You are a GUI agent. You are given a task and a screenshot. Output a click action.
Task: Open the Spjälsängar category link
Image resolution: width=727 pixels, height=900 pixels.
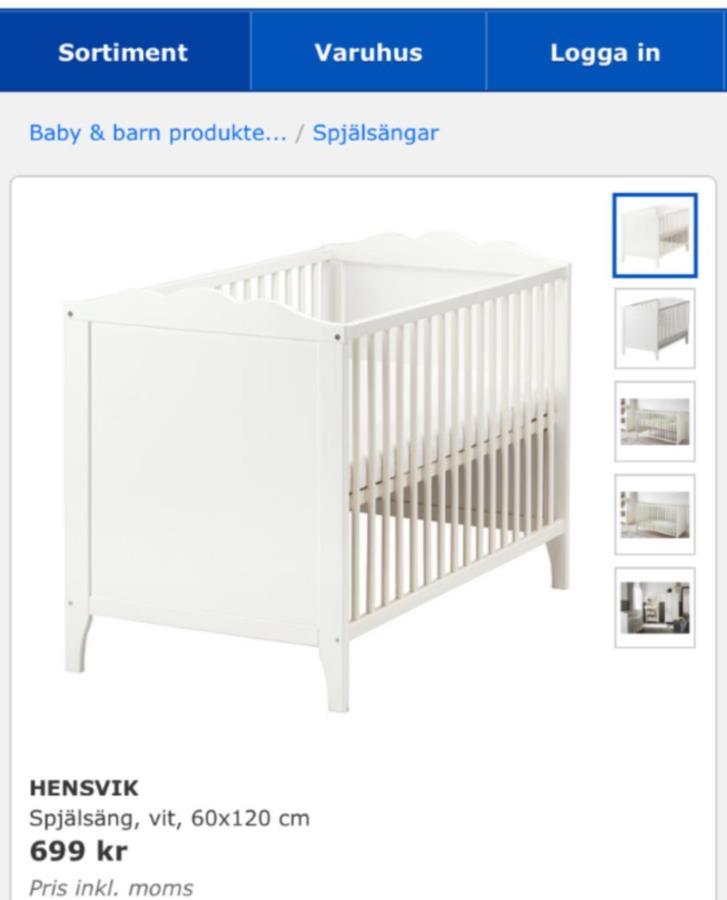(374, 131)
